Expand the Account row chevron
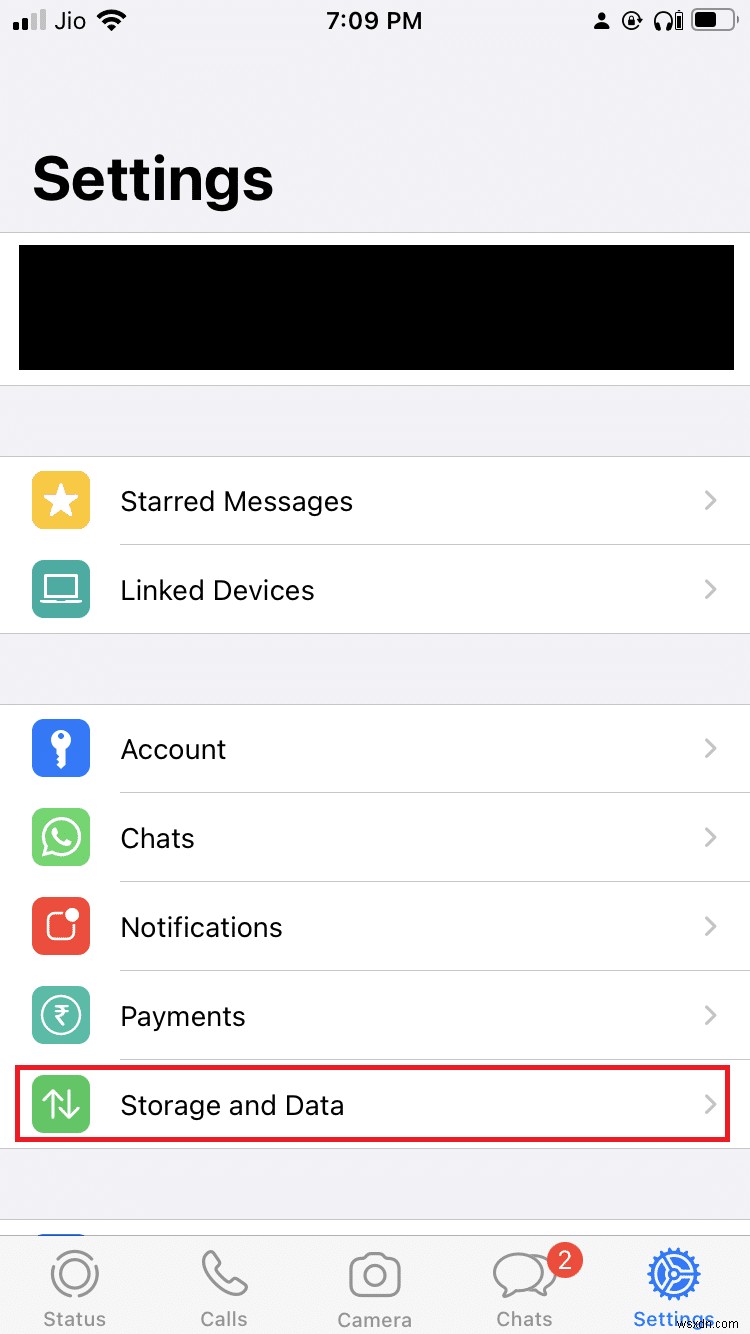750x1334 pixels. click(710, 748)
